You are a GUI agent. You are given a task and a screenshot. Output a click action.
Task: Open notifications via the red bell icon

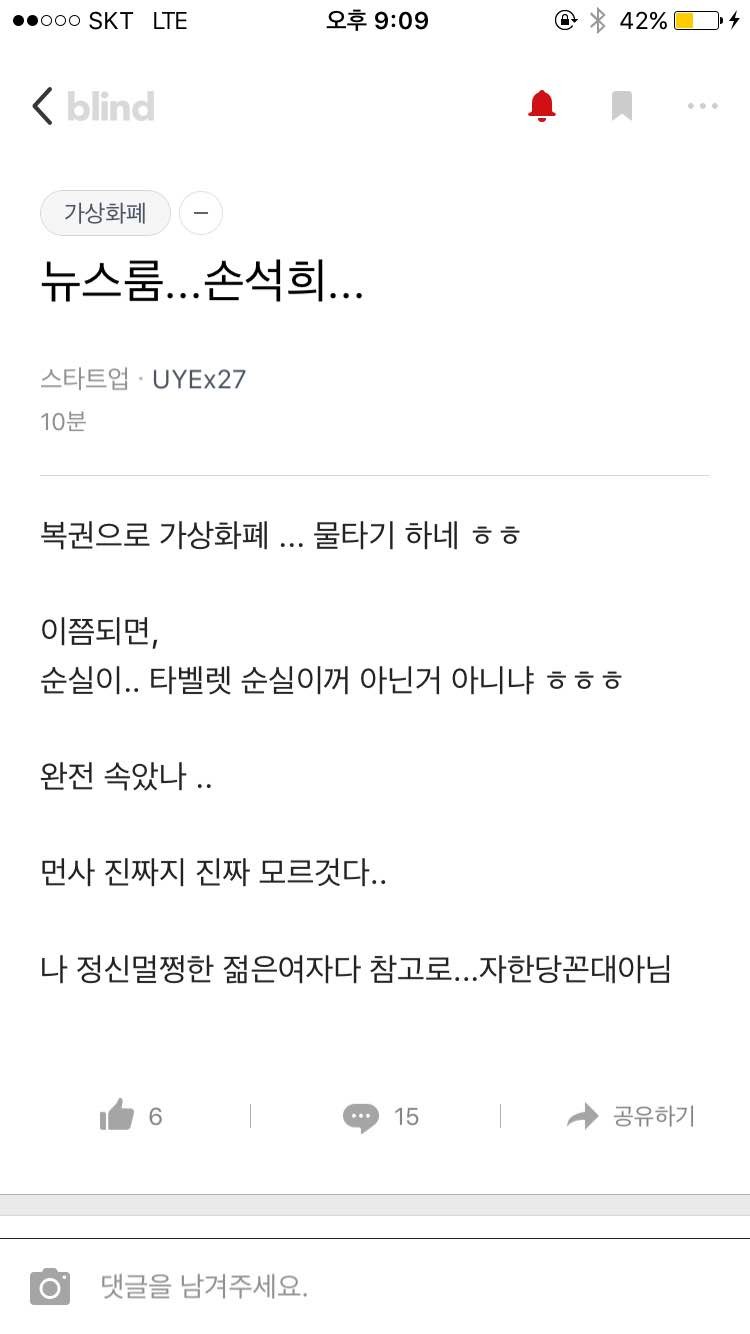click(543, 105)
